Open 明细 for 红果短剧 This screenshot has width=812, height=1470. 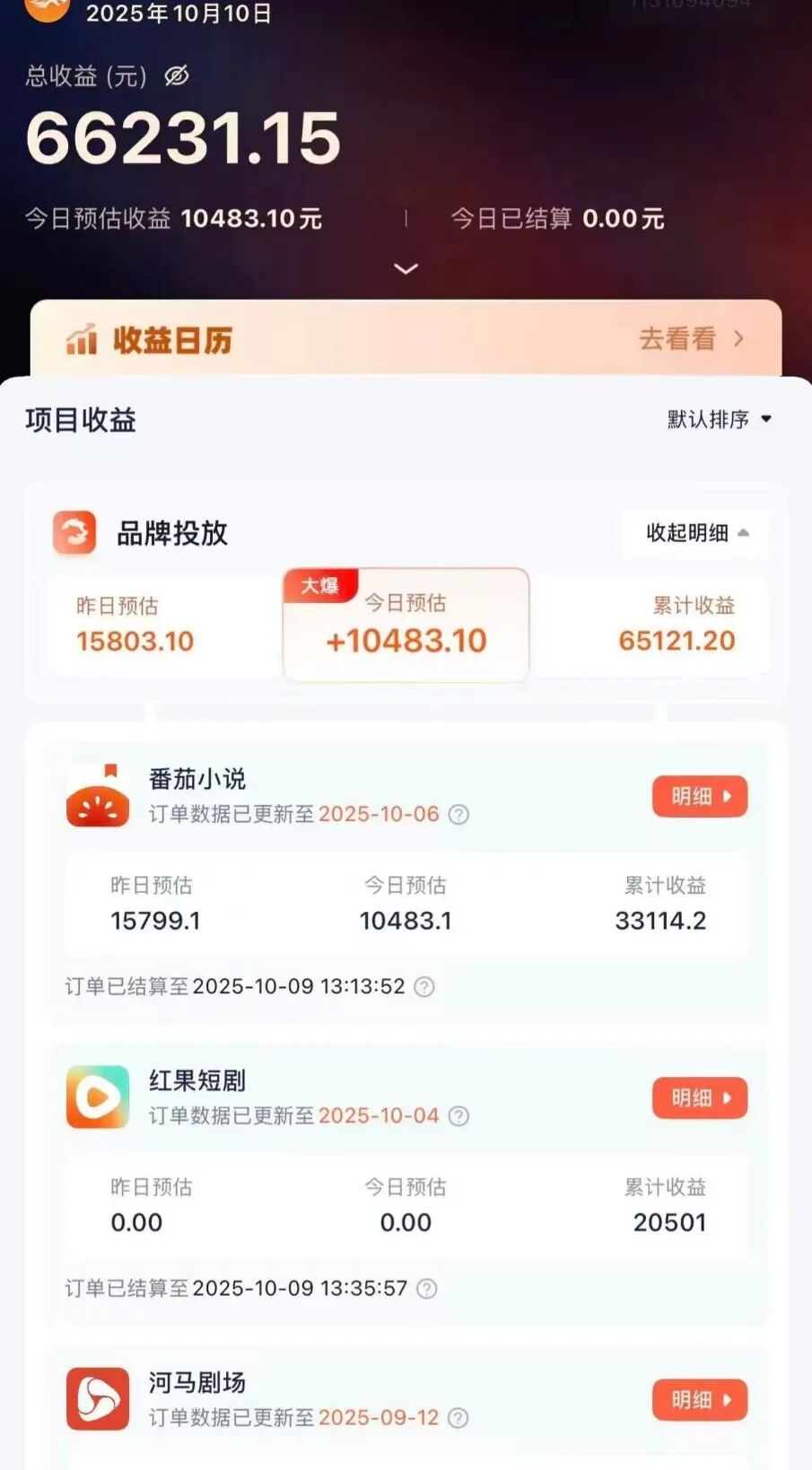(700, 1098)
